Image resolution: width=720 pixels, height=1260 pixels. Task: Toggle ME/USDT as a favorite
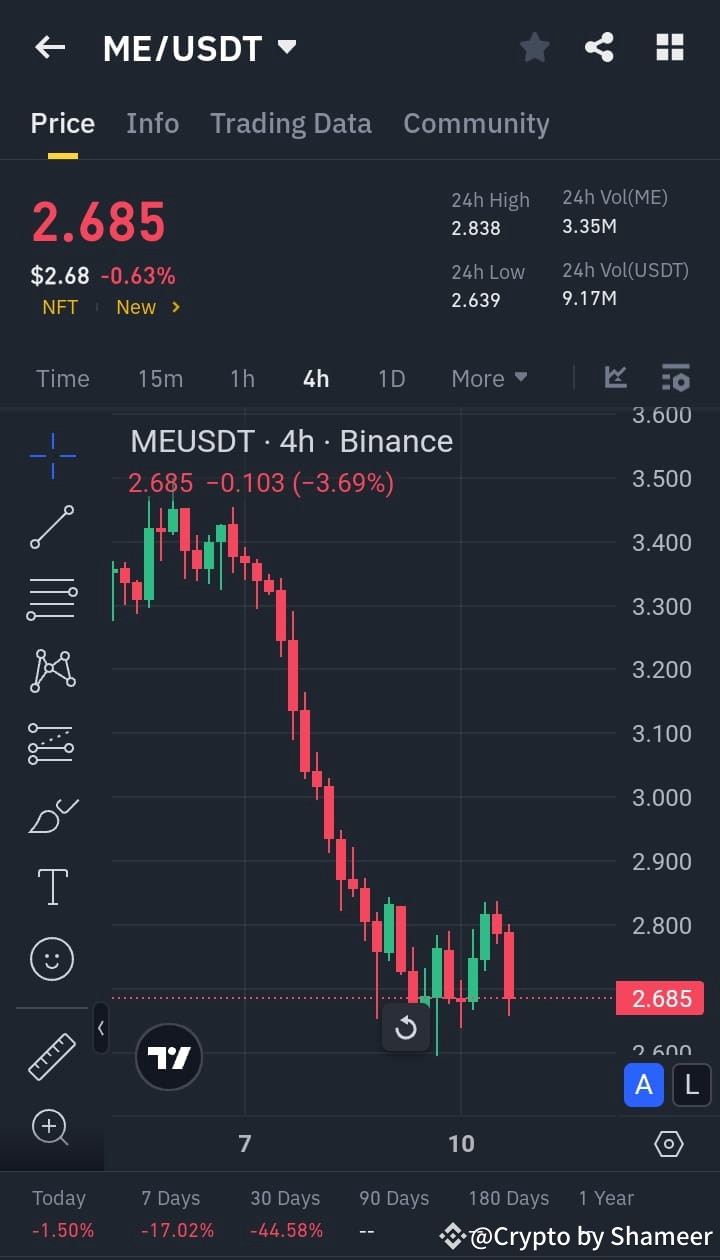pyautogui.click(x=534, y=47)
